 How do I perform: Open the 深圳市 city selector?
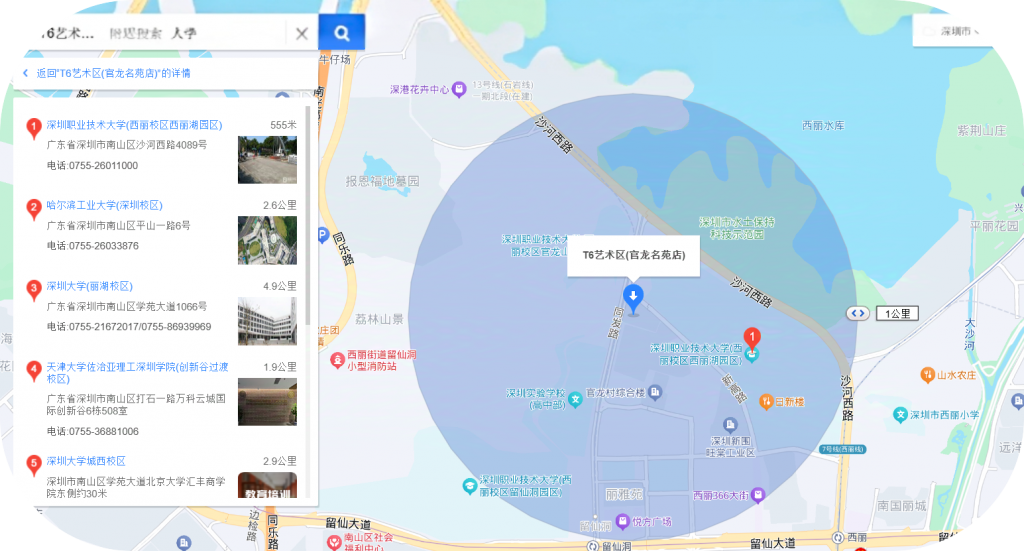click(960, 31)
